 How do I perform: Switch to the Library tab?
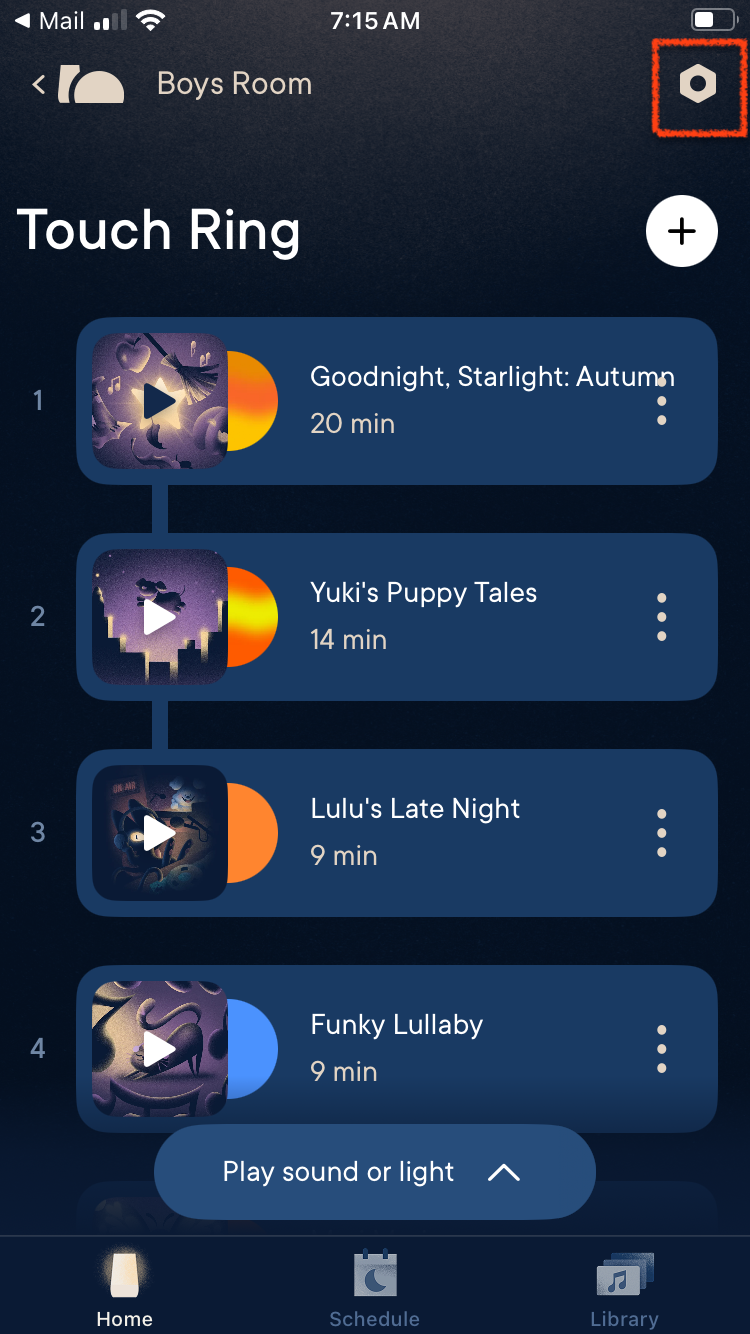pyautogui.click(x=624, y=1288)
